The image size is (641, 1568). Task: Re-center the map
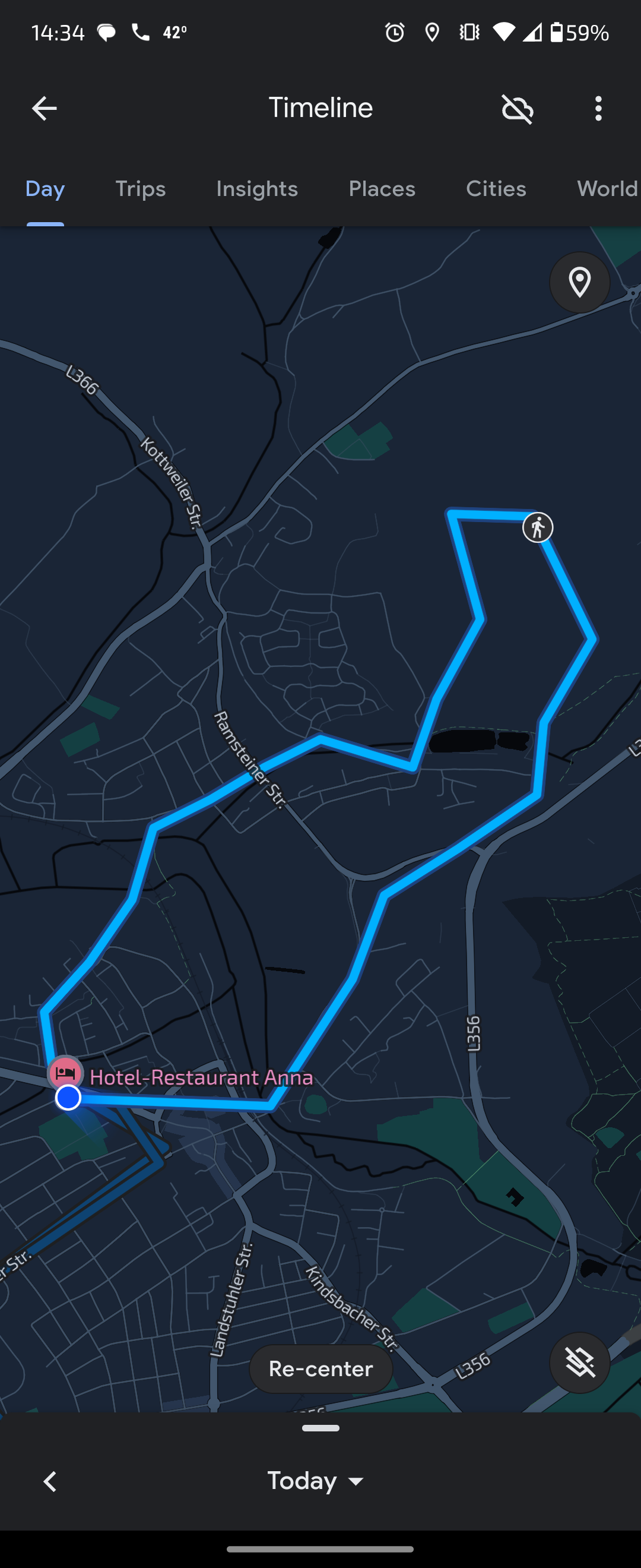[x=320, y=1369]
